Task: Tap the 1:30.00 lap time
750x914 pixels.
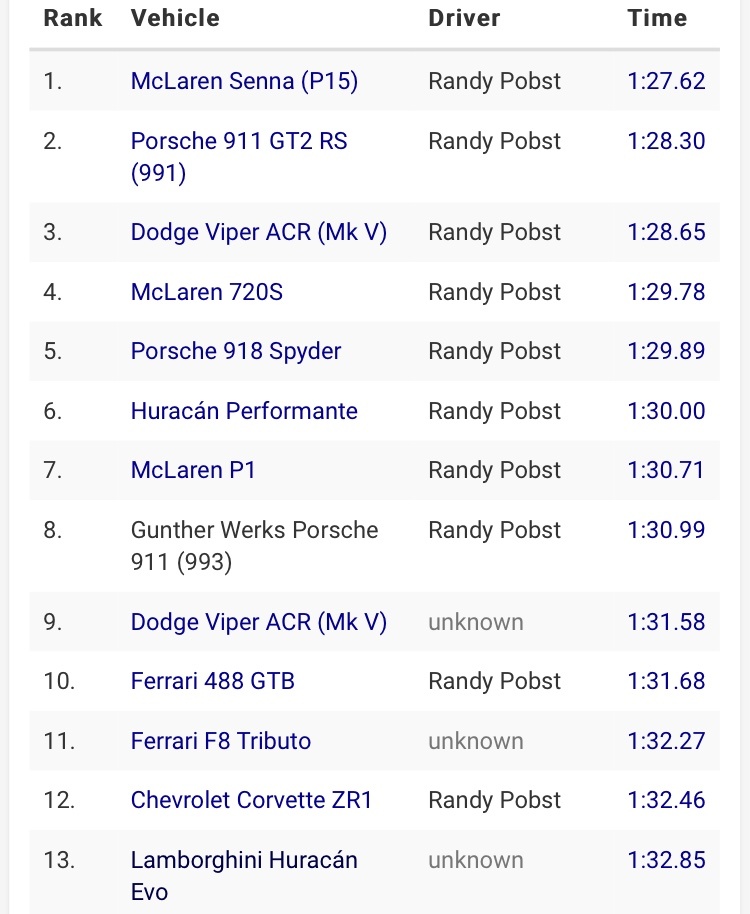Action: point(666,411)
